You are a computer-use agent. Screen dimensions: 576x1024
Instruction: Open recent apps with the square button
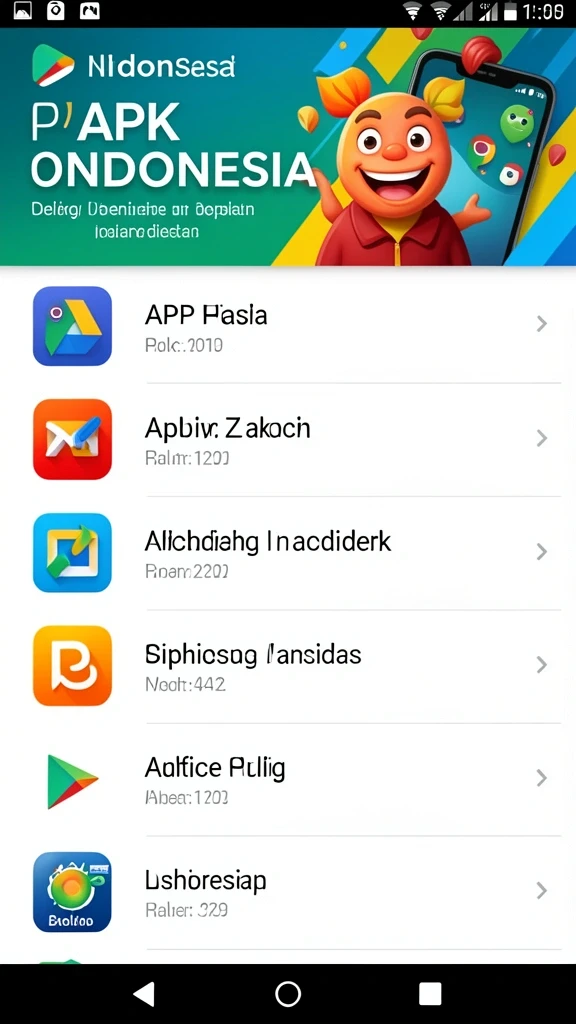tap(430, 994)
